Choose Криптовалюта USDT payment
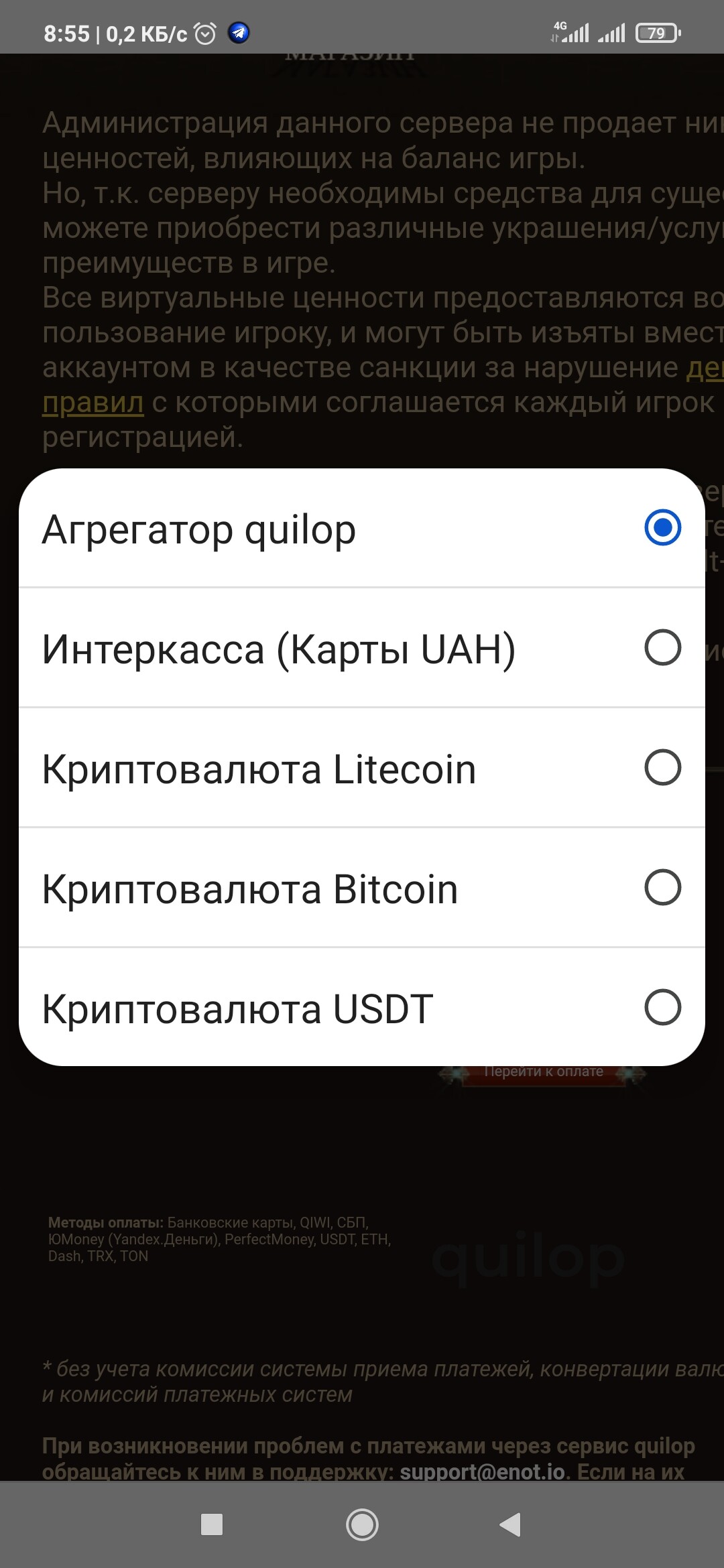 coord(362,1007)
